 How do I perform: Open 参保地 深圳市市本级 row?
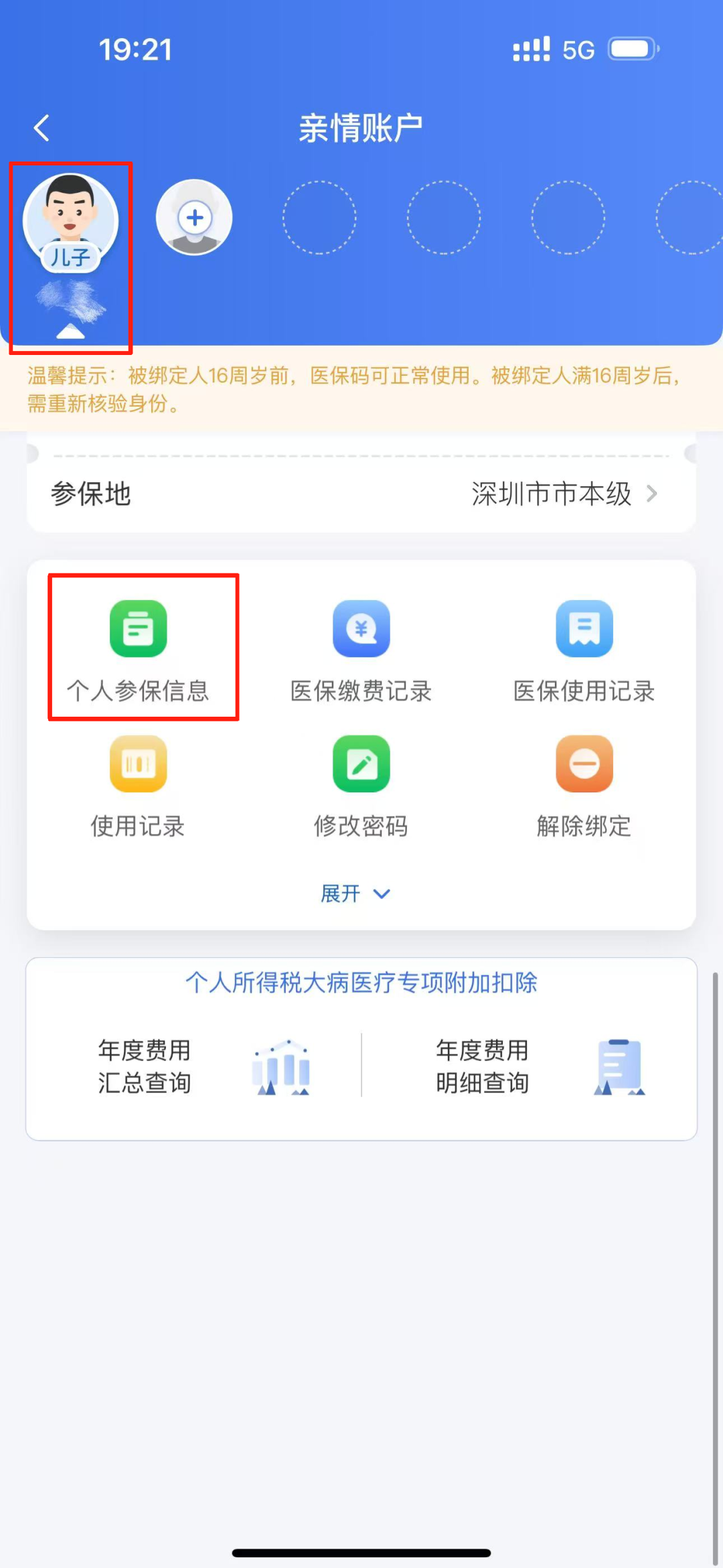click(361, 494)
